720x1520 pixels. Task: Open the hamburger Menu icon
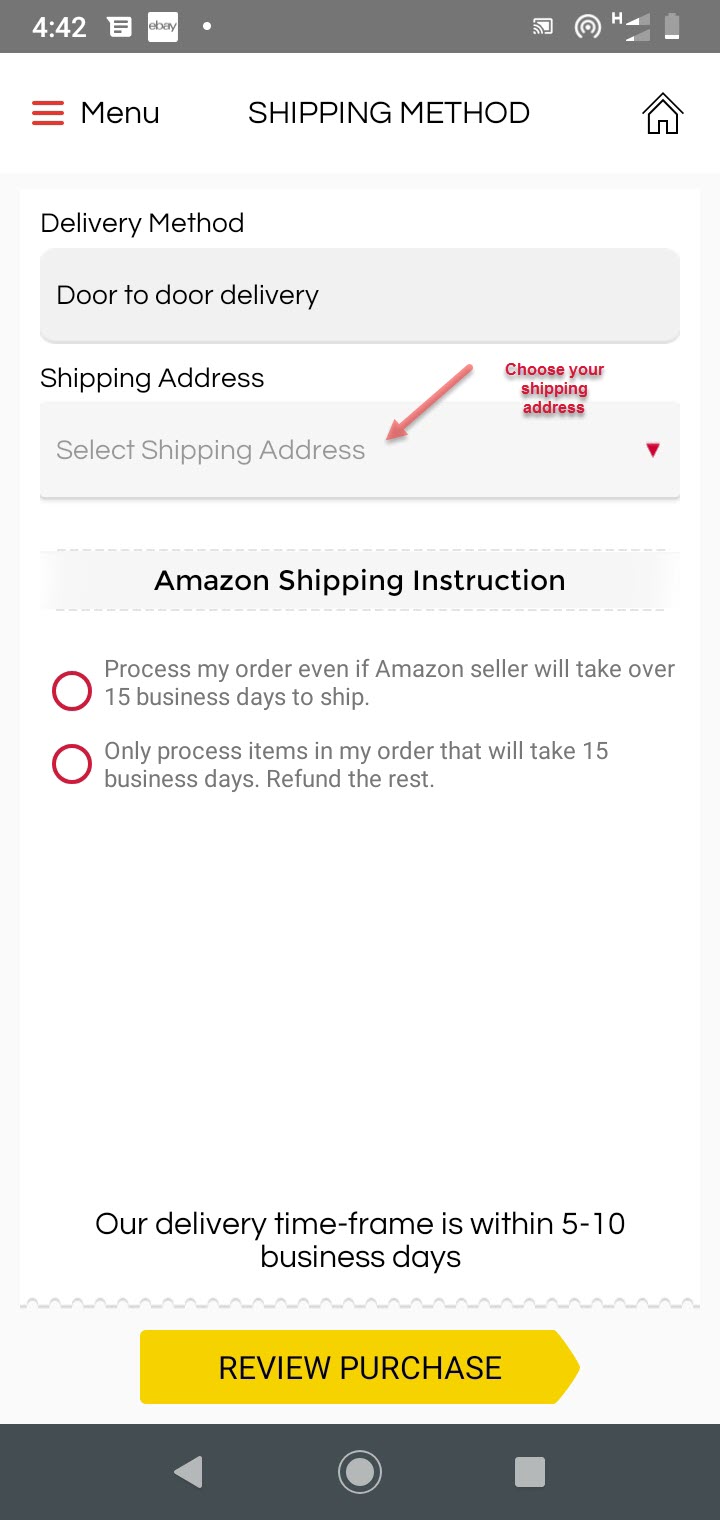tap(47, 113)
